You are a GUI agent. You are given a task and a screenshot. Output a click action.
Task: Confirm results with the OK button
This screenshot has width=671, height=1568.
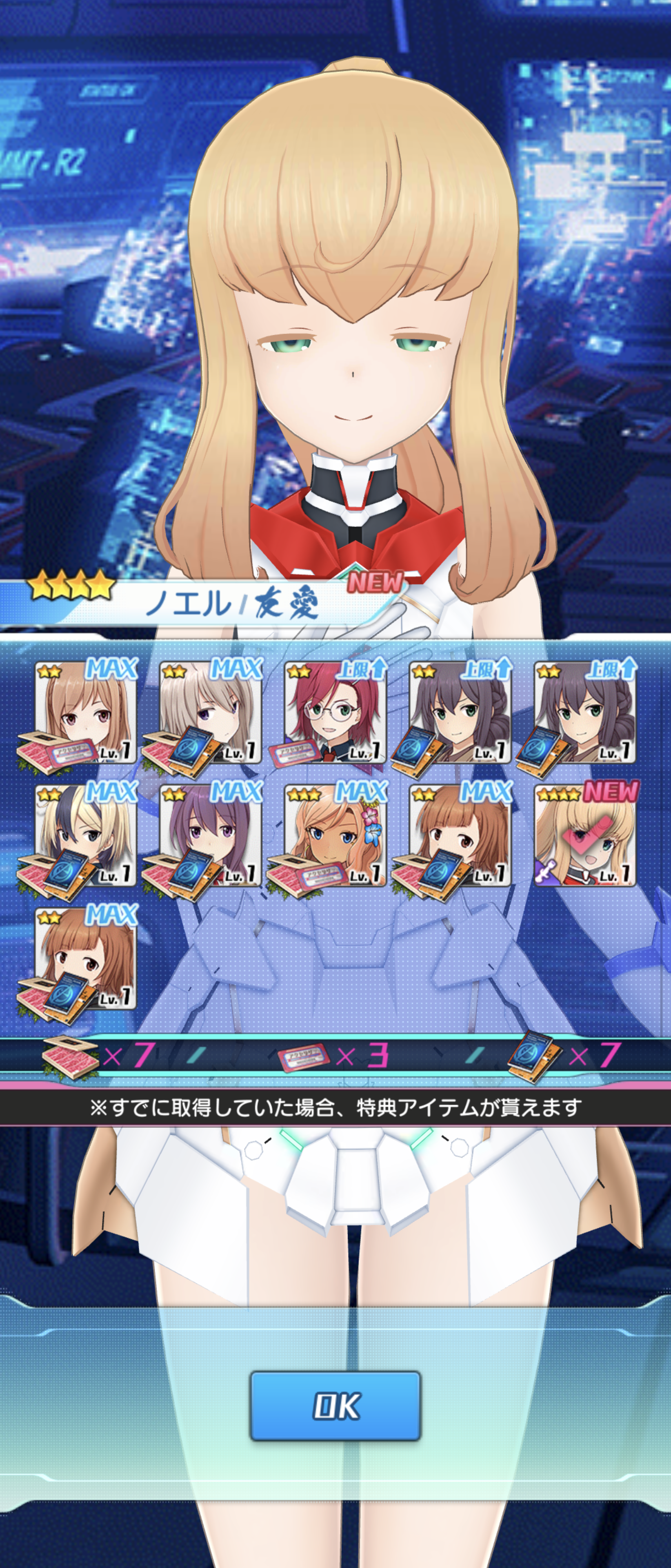click(335, 1405)
